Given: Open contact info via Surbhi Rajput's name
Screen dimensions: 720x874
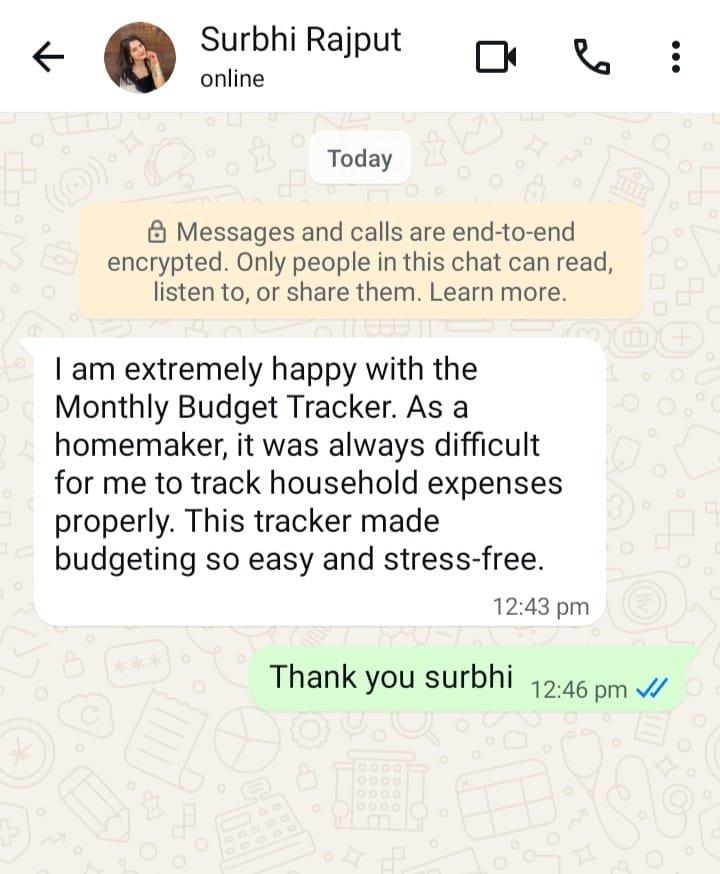Looking at the screenshot, I should pos(300,40).
